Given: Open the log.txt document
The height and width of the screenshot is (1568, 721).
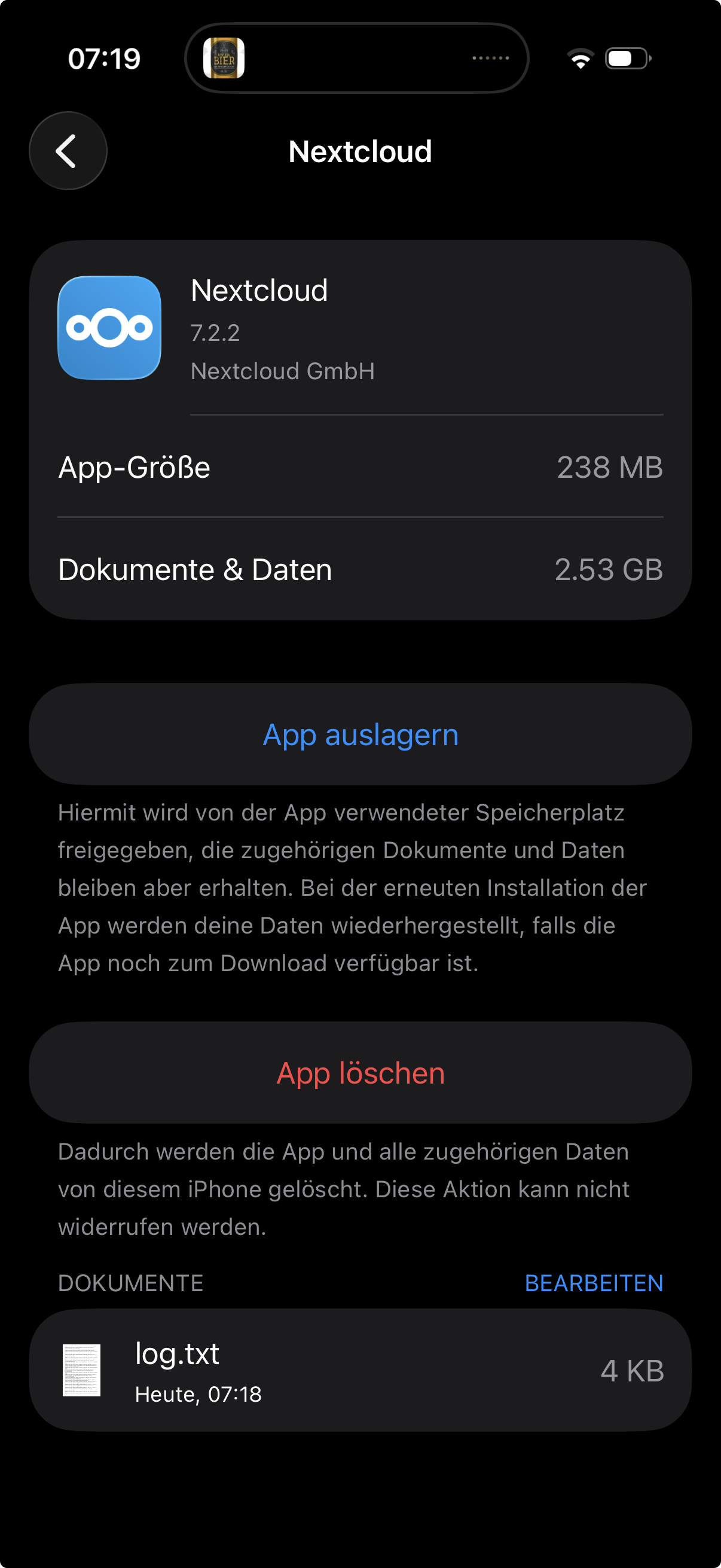Looking at the screenshot, I should click(x=360, y=1371).
